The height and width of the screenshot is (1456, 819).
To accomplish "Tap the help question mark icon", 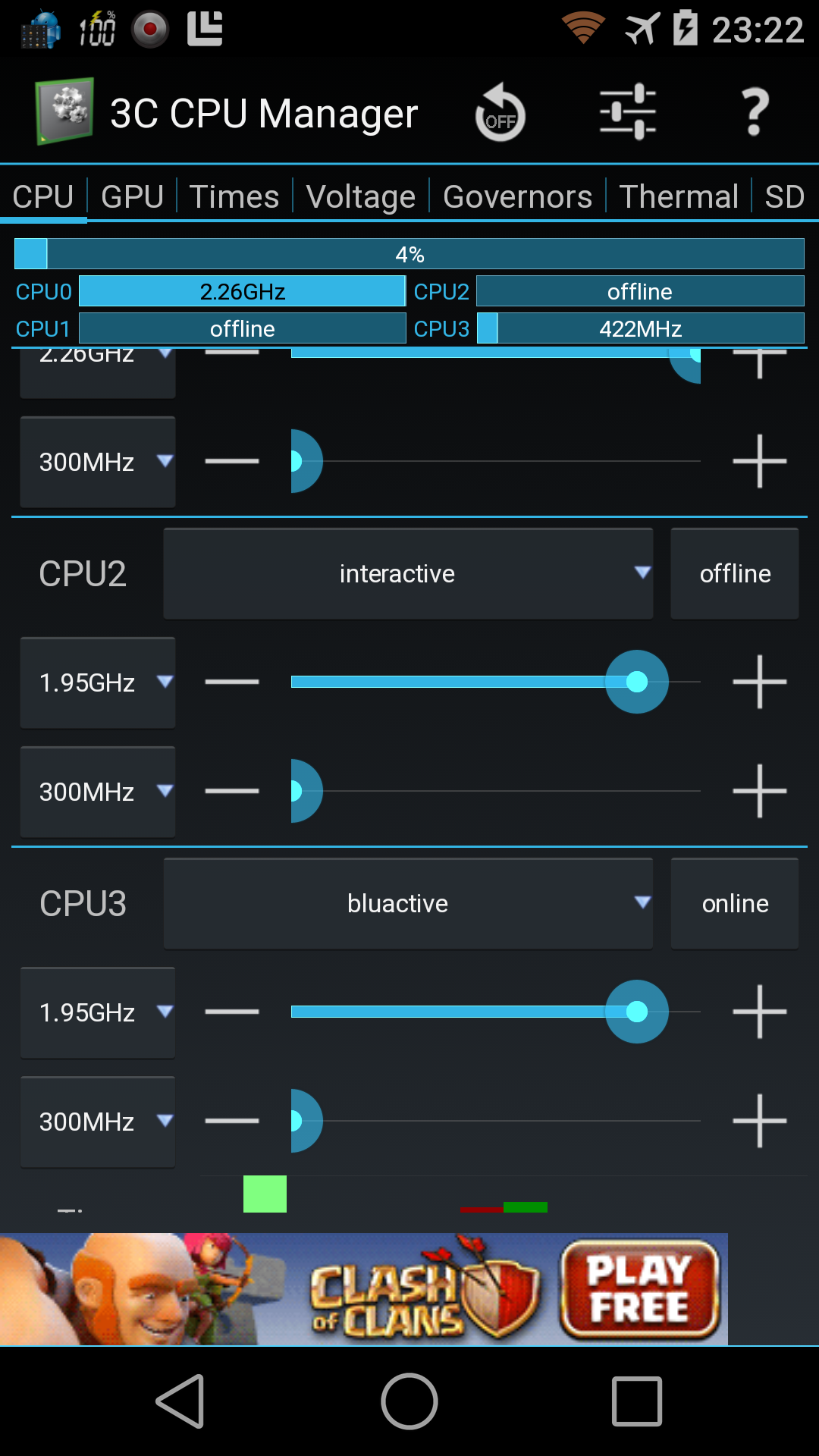I will click(x=754, y=111).
